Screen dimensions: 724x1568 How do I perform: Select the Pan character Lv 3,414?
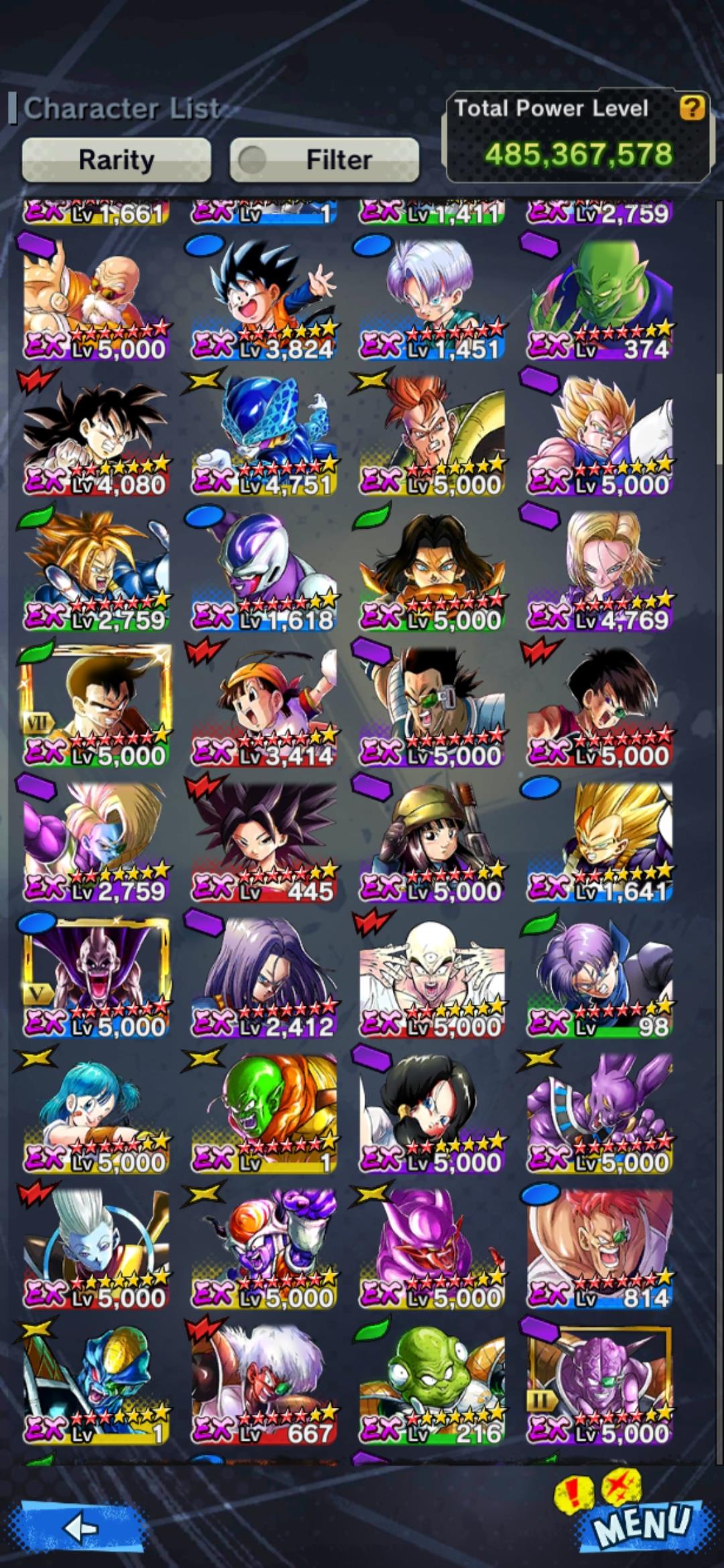(x=263, y=706)
